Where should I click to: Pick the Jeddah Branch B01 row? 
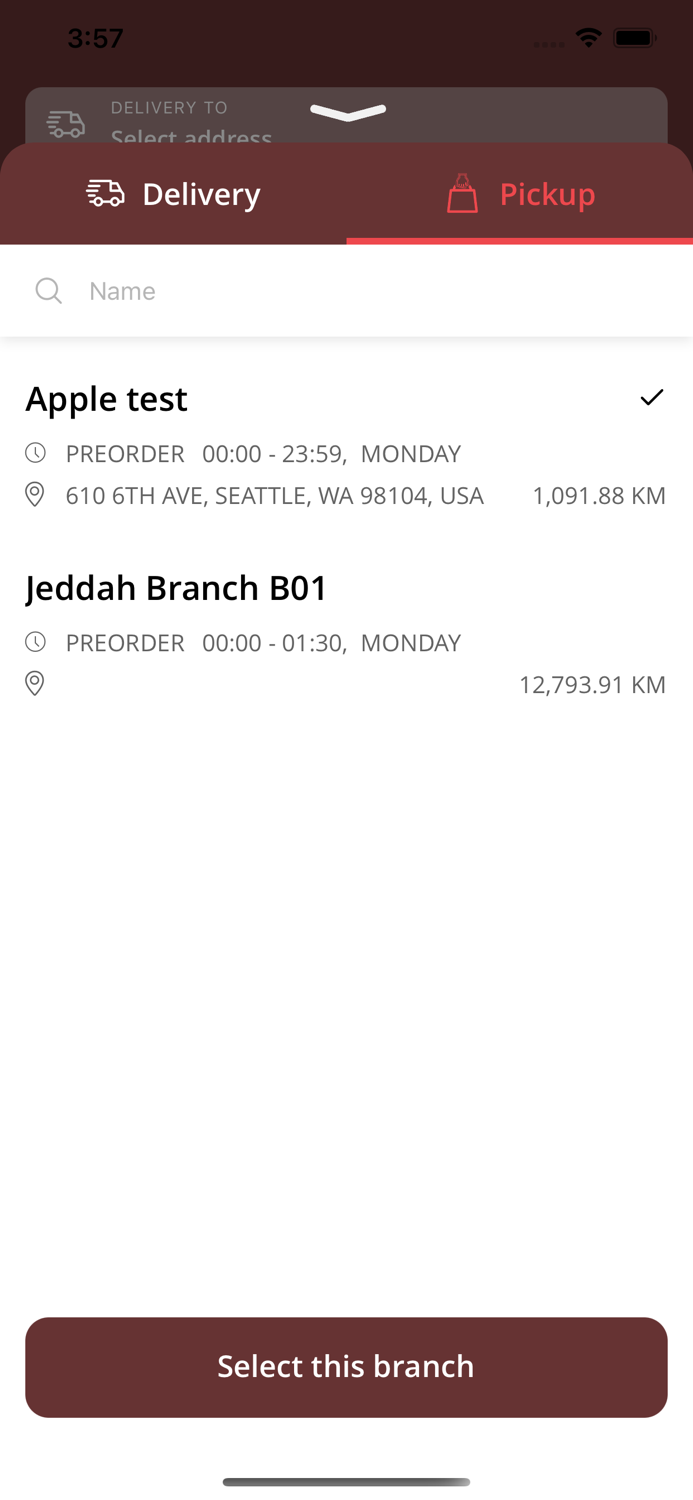click(x=346, y=634)
